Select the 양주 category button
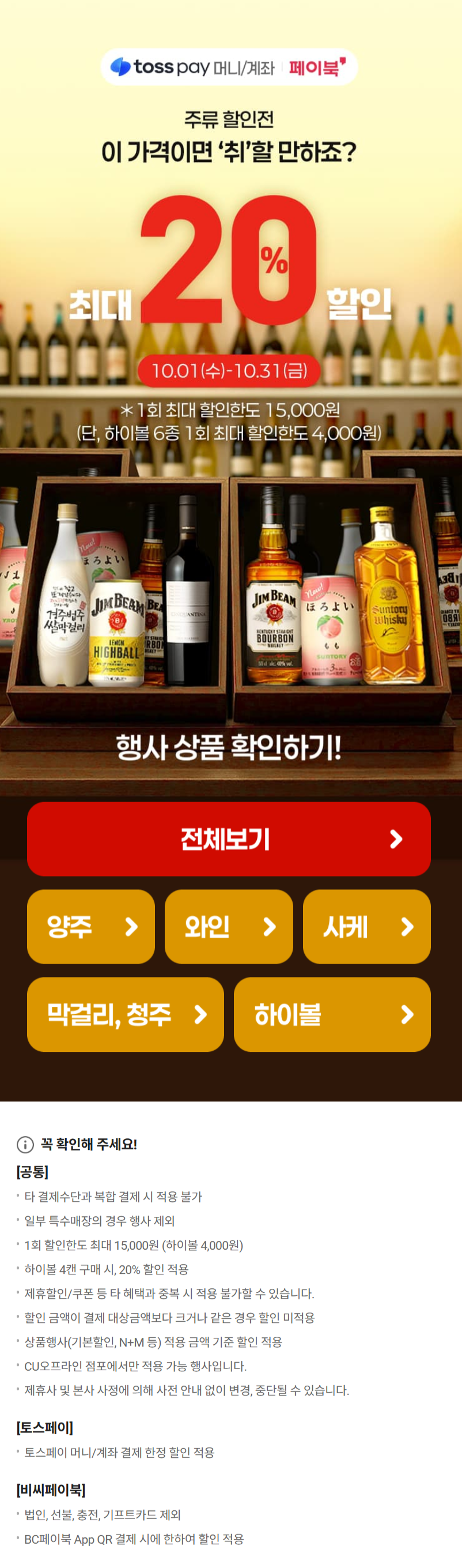Viewport: 462px width, 1568px height. [91, 926]
